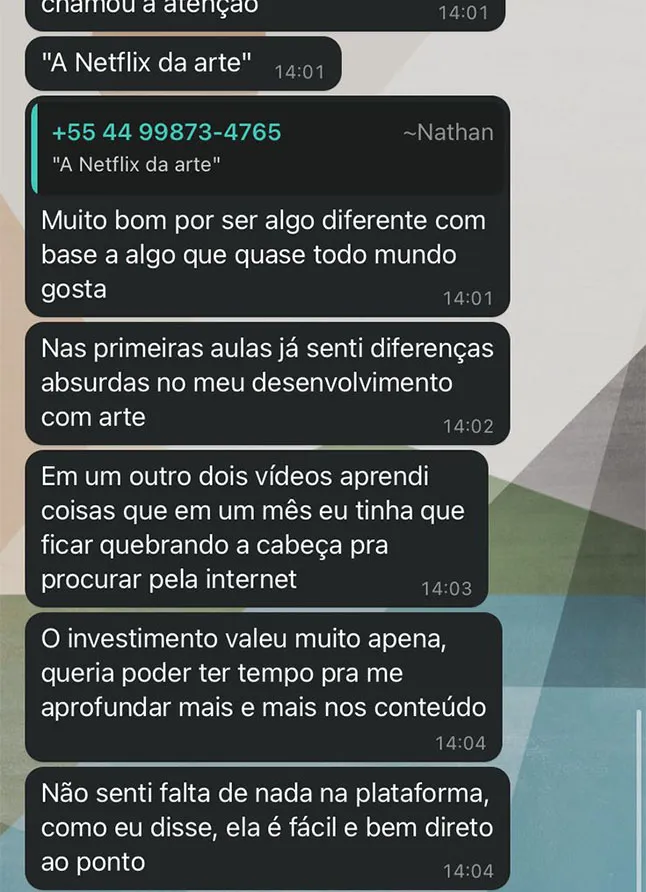The image size is (646, 892).
Task: Tap the quoted reply "A Netflix da arte"
Action: 267,148
